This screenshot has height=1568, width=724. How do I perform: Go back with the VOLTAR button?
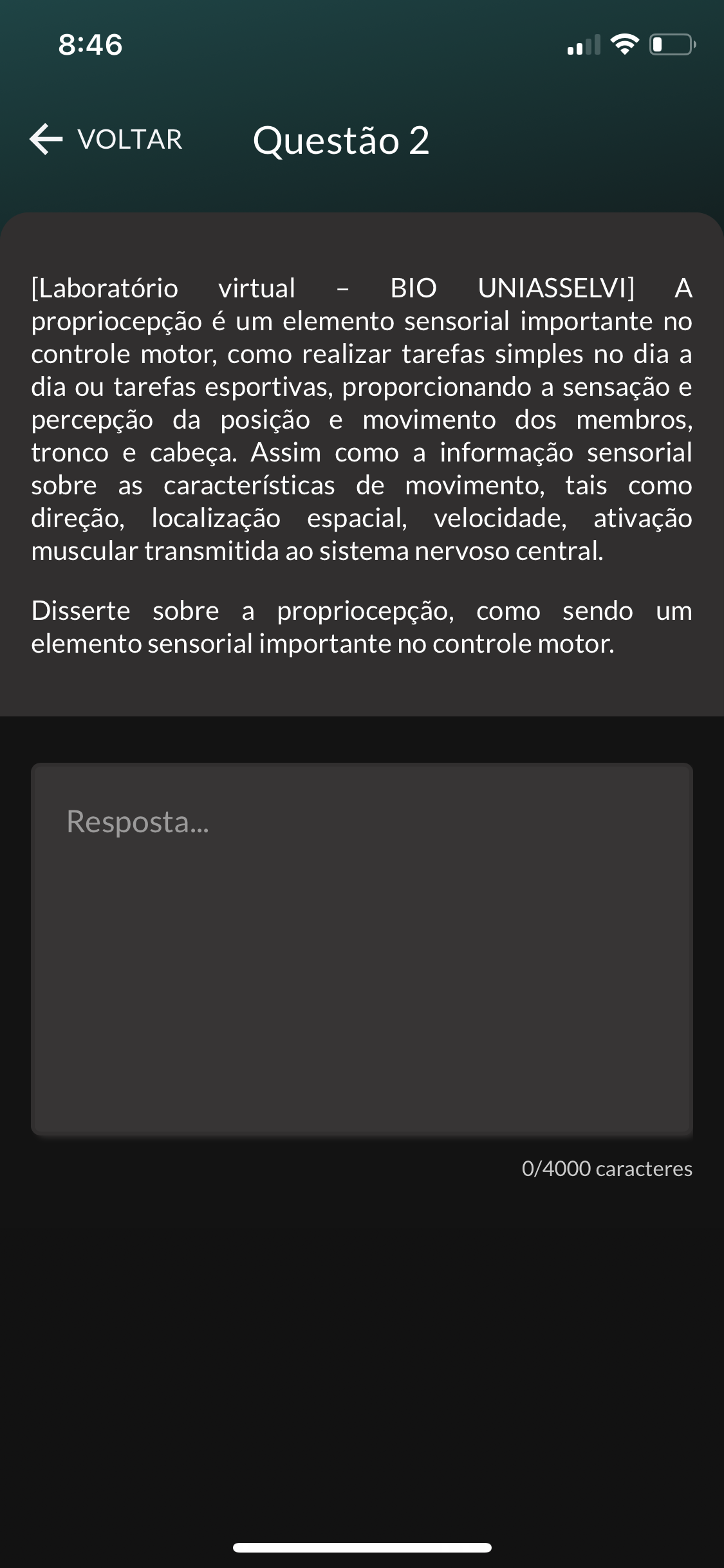107,140
